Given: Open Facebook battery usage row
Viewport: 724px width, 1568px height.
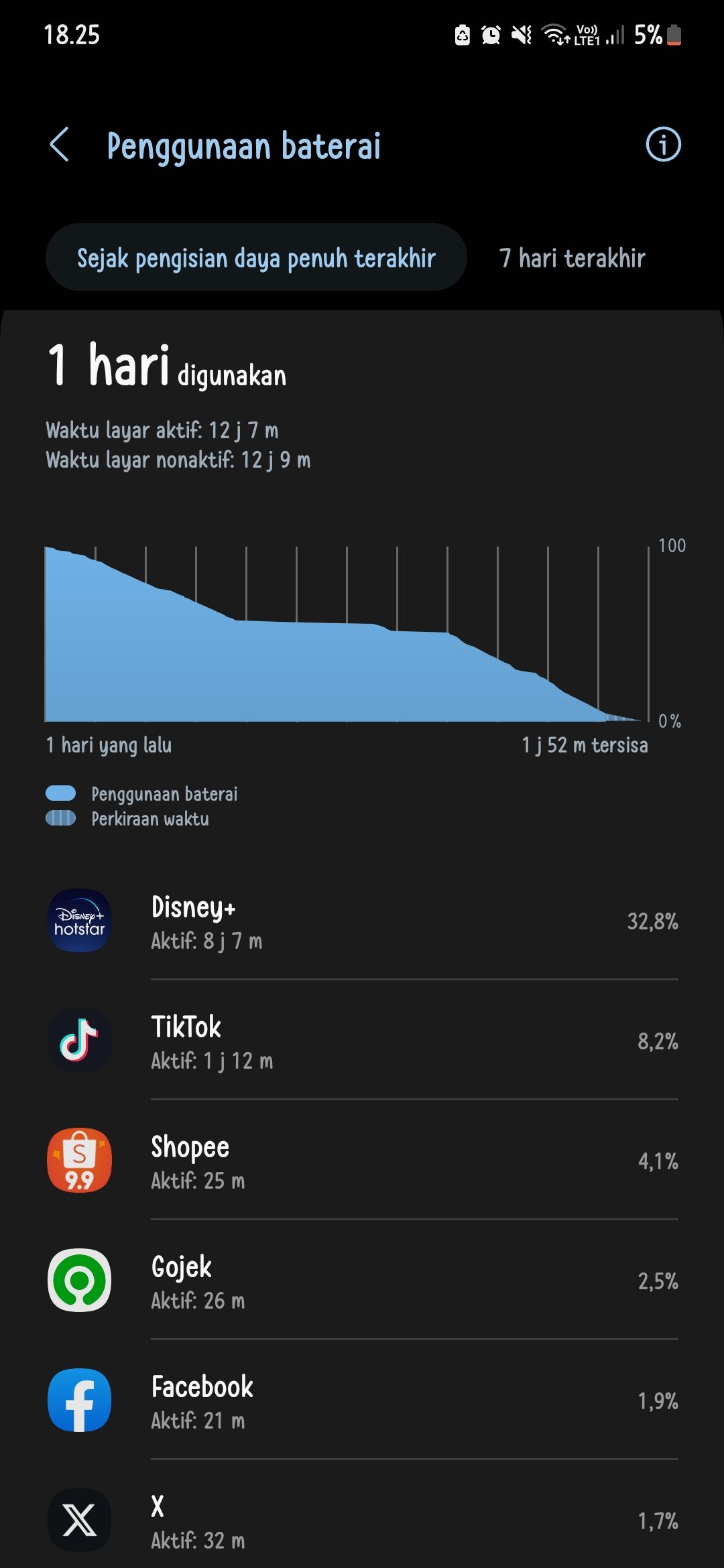Looking at the screenshot, I should pyautogui.click(x=362, y=1401).
